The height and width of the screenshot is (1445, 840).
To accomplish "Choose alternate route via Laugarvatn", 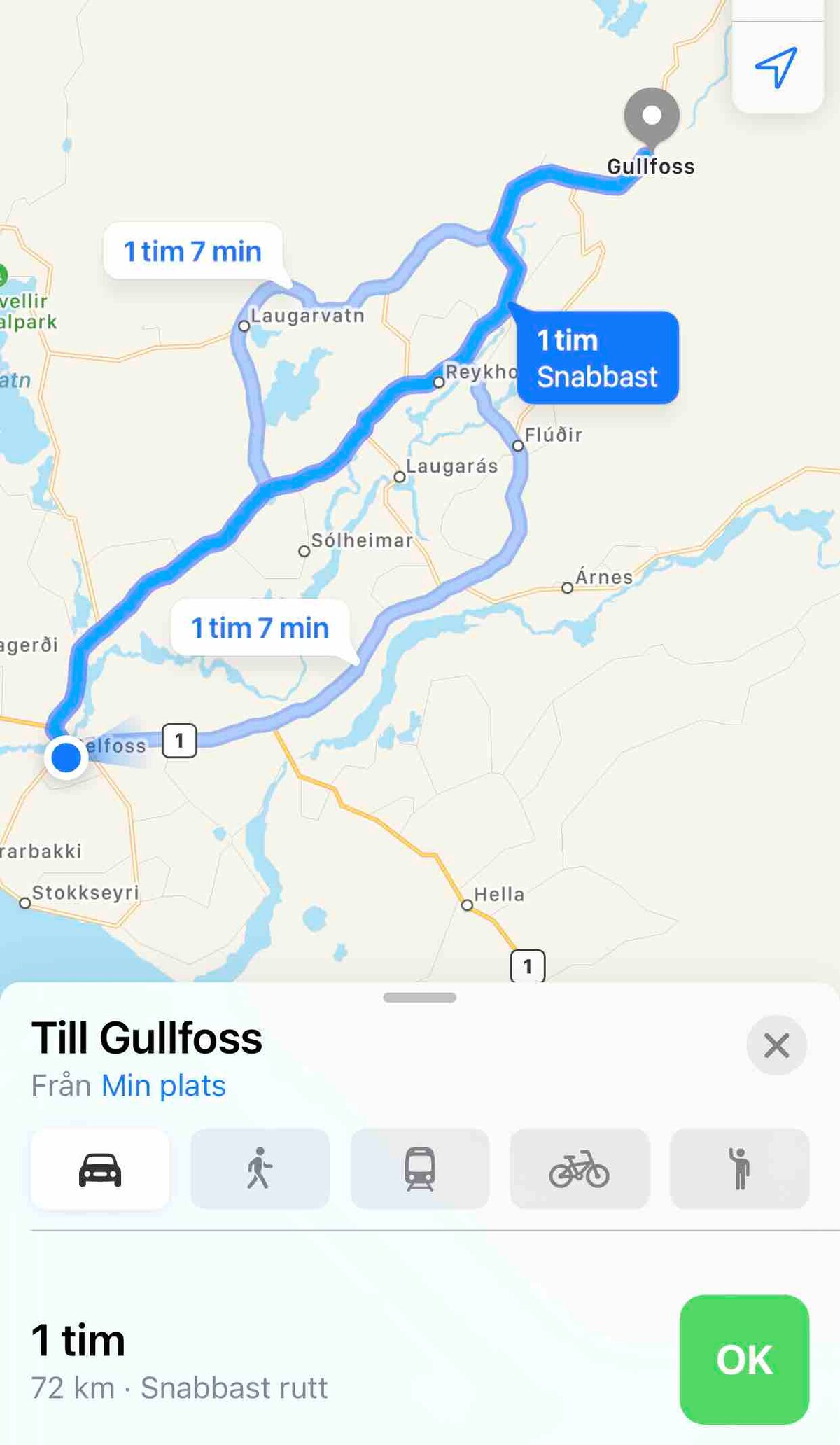I will (192, 251).
